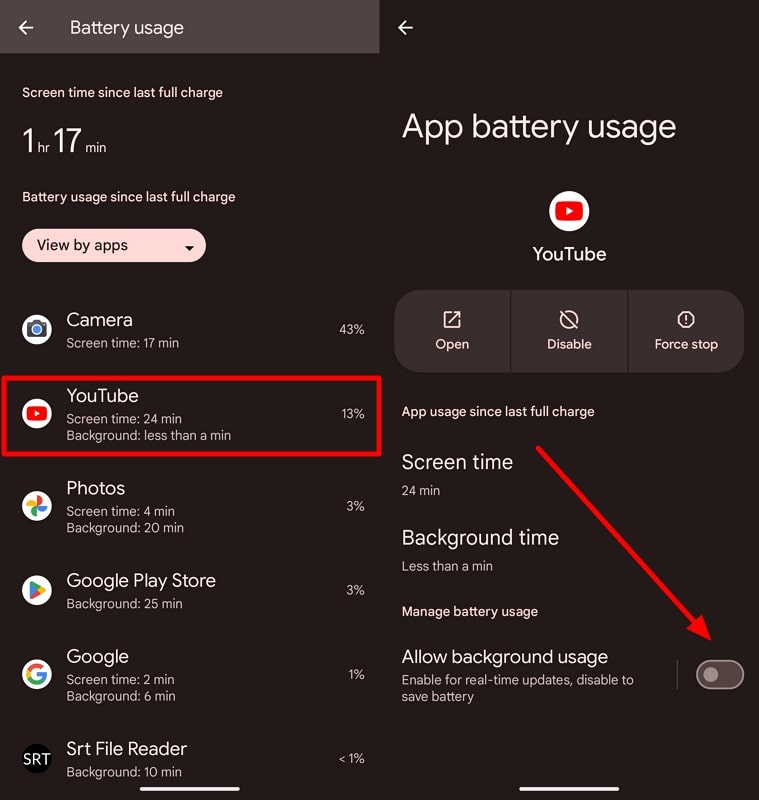Force stop the YouTube app

pos(686,330)
